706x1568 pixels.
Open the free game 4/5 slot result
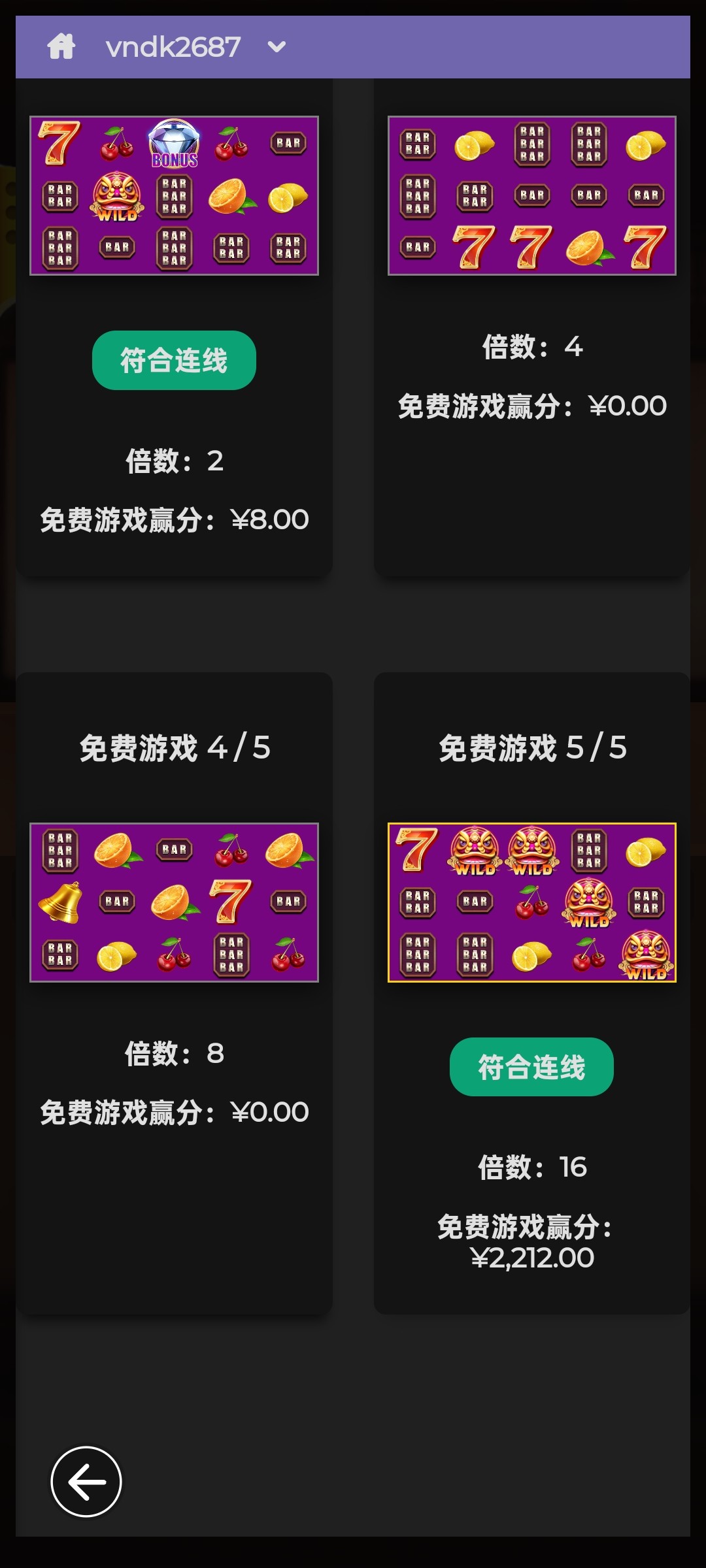tap(174, 902)
